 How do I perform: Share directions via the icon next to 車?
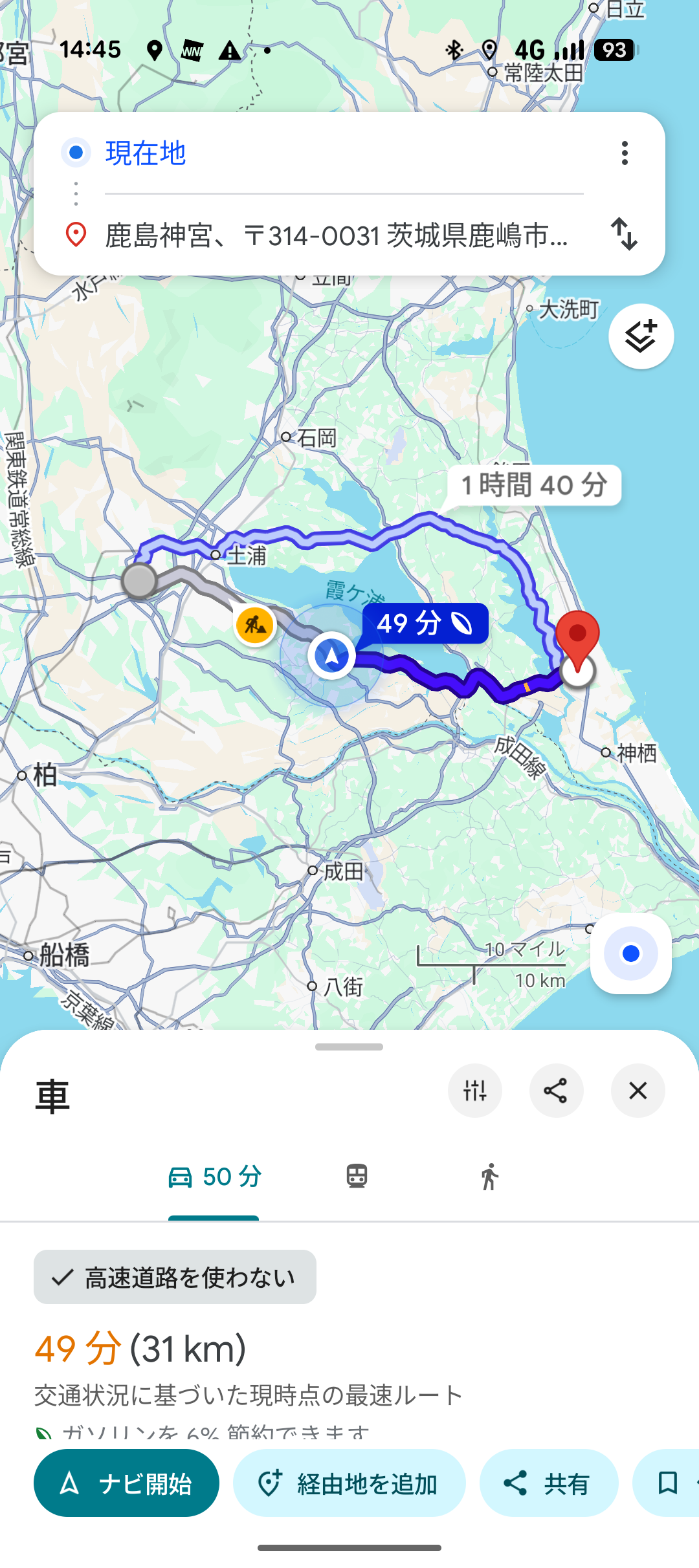click(x=556, y=1091)
